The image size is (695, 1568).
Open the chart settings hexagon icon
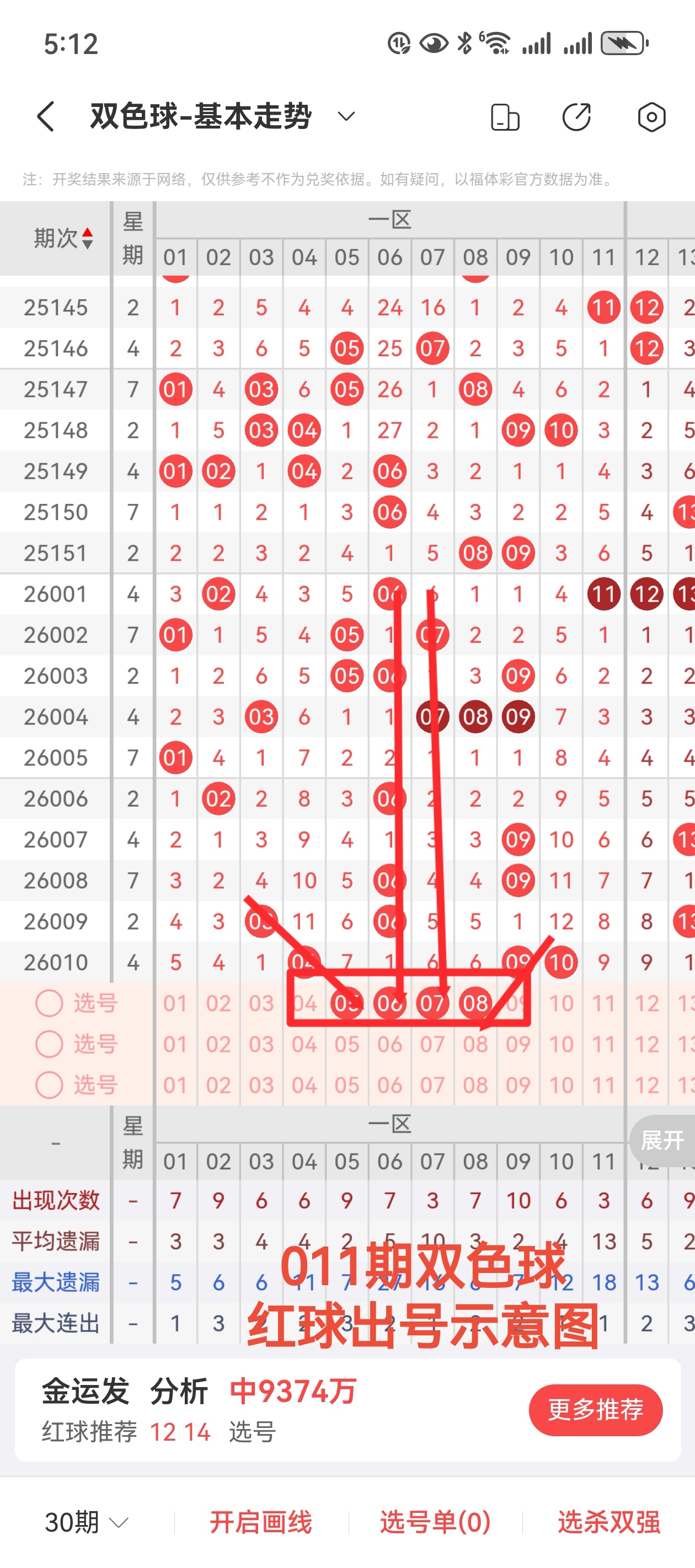(651, 117)
